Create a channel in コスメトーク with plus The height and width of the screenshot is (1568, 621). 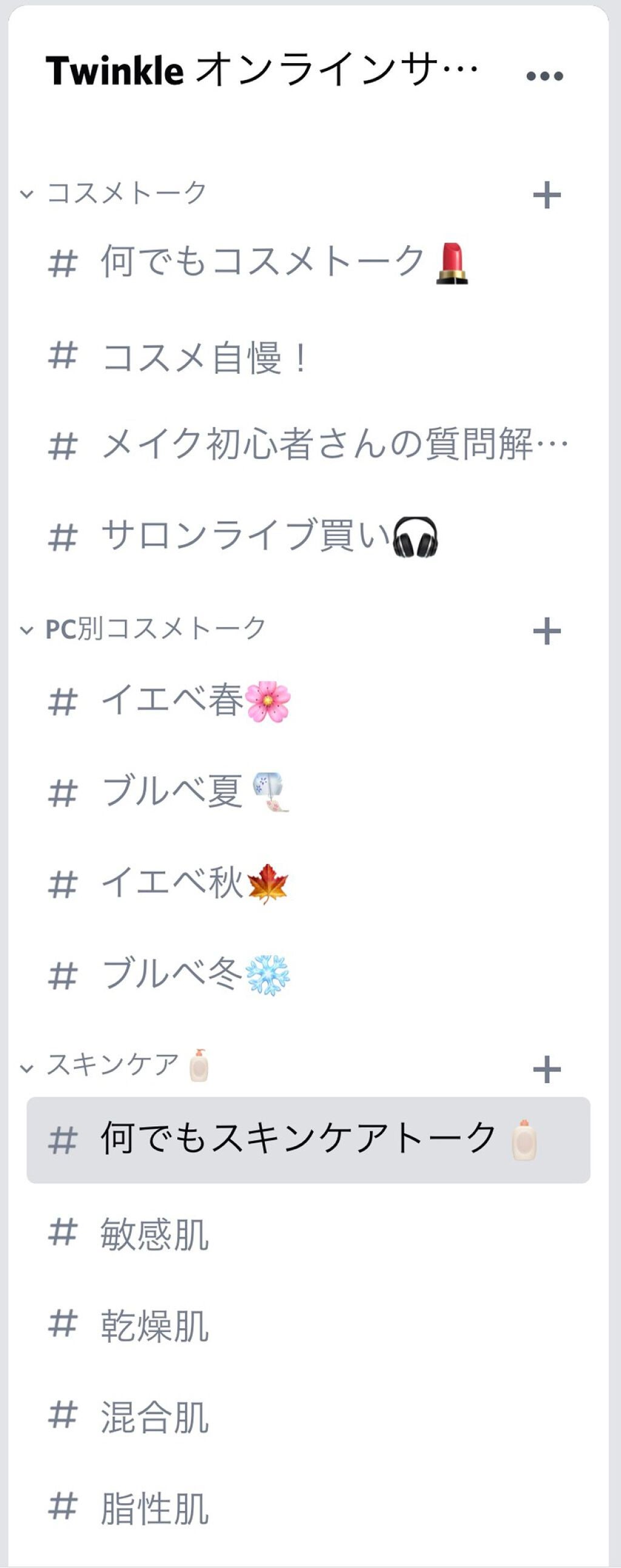548,194
